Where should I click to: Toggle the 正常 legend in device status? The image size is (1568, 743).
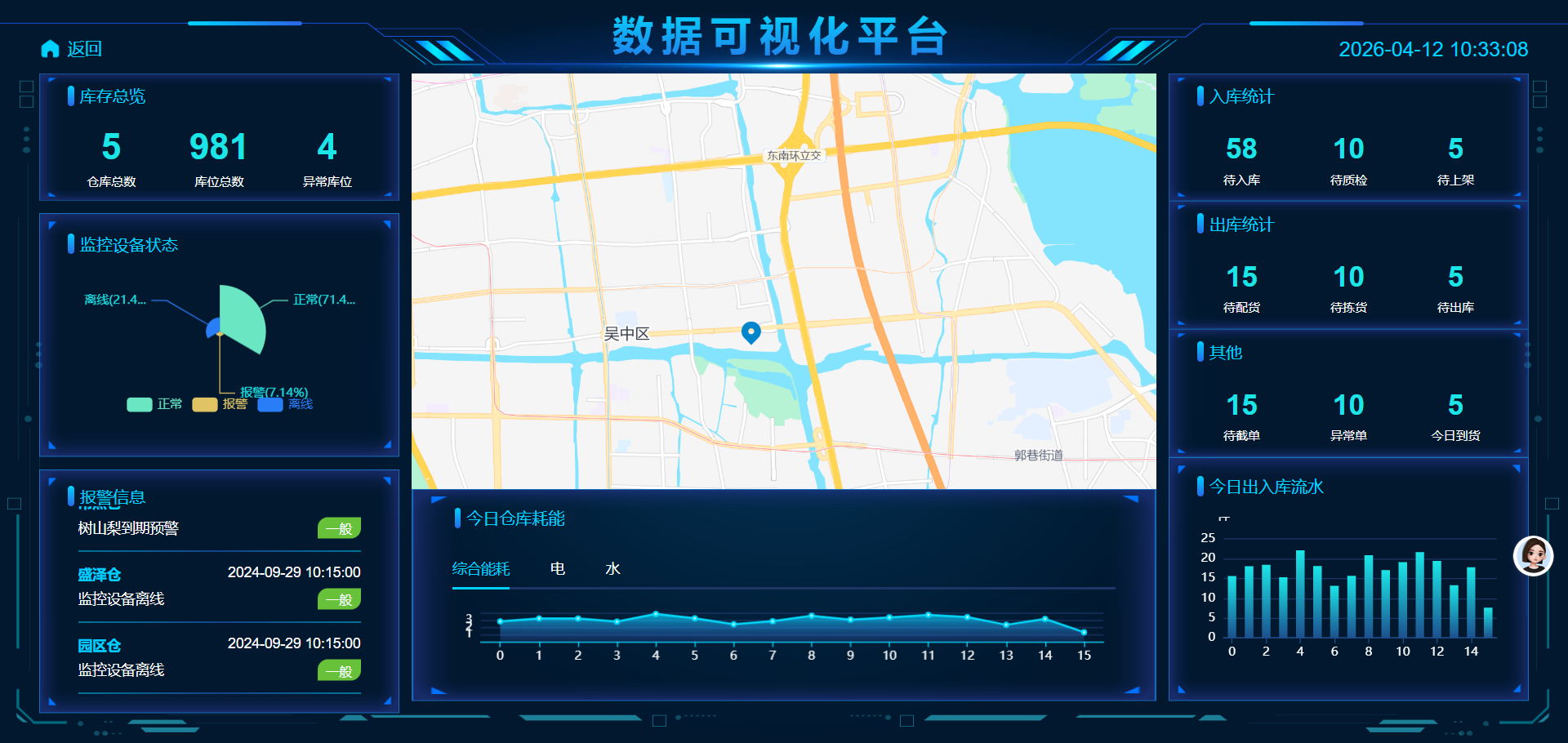click(154, 404)
